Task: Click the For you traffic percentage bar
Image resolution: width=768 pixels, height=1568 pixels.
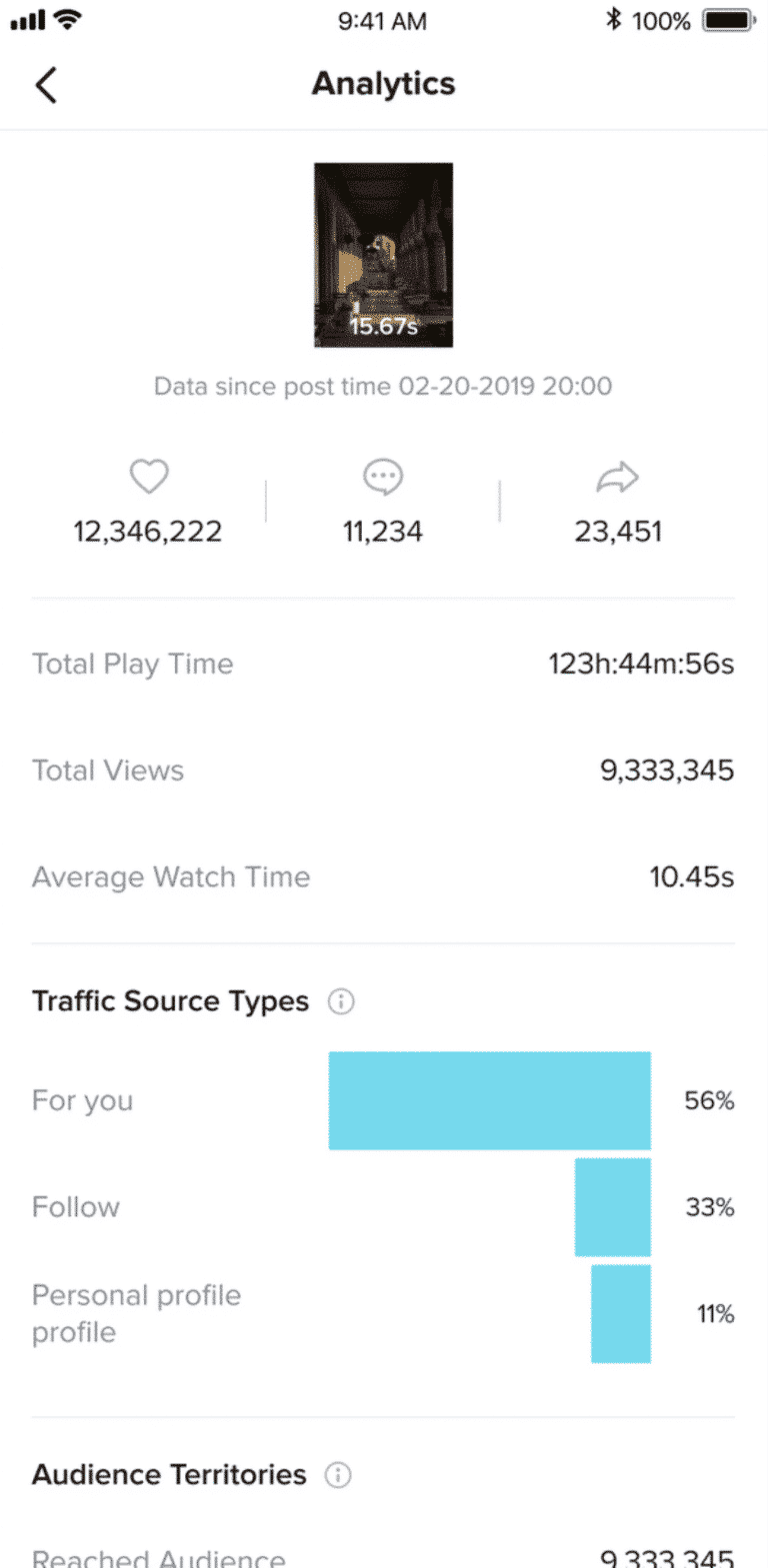Action: pos(489,1100)
